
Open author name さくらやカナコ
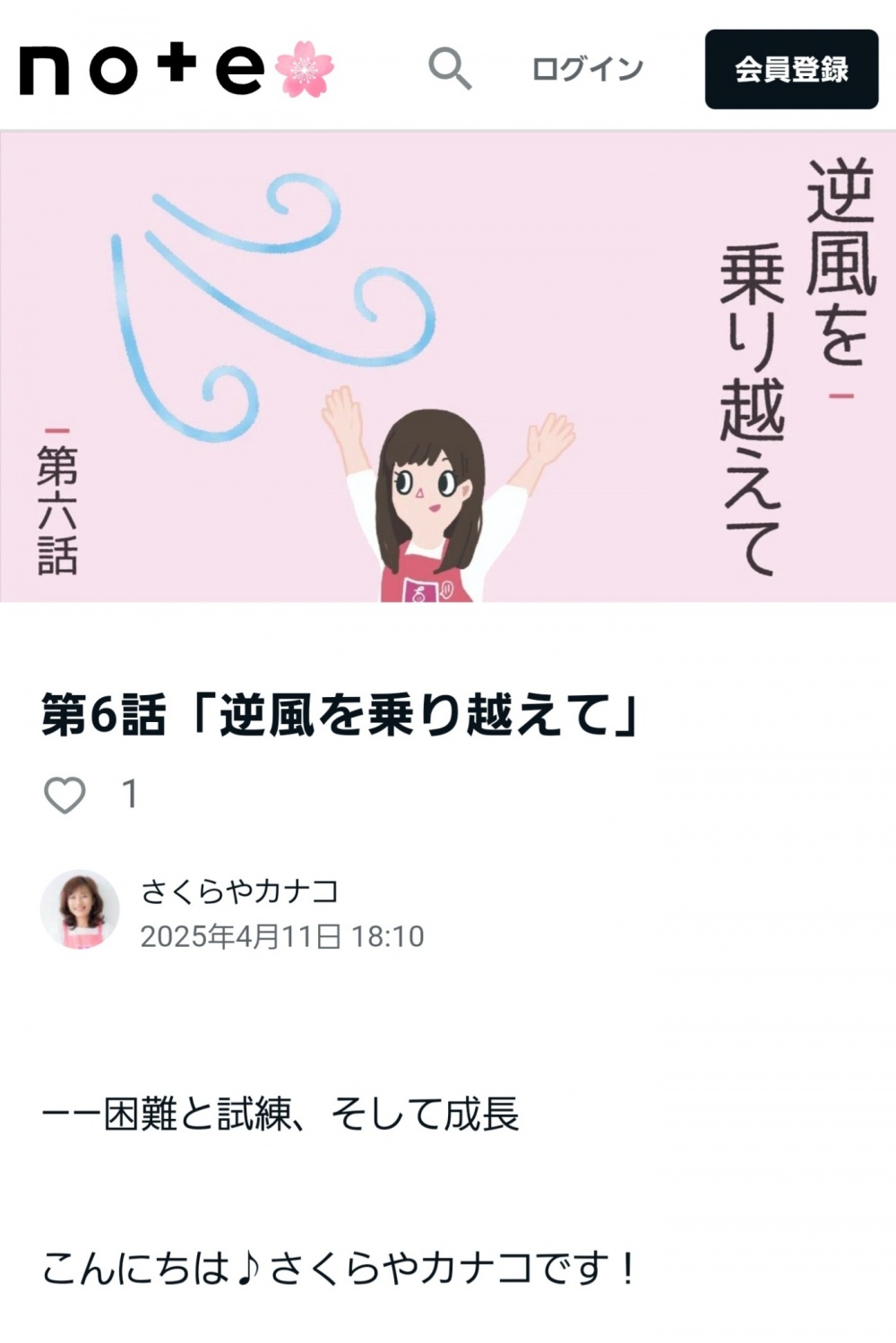point(239,891)
